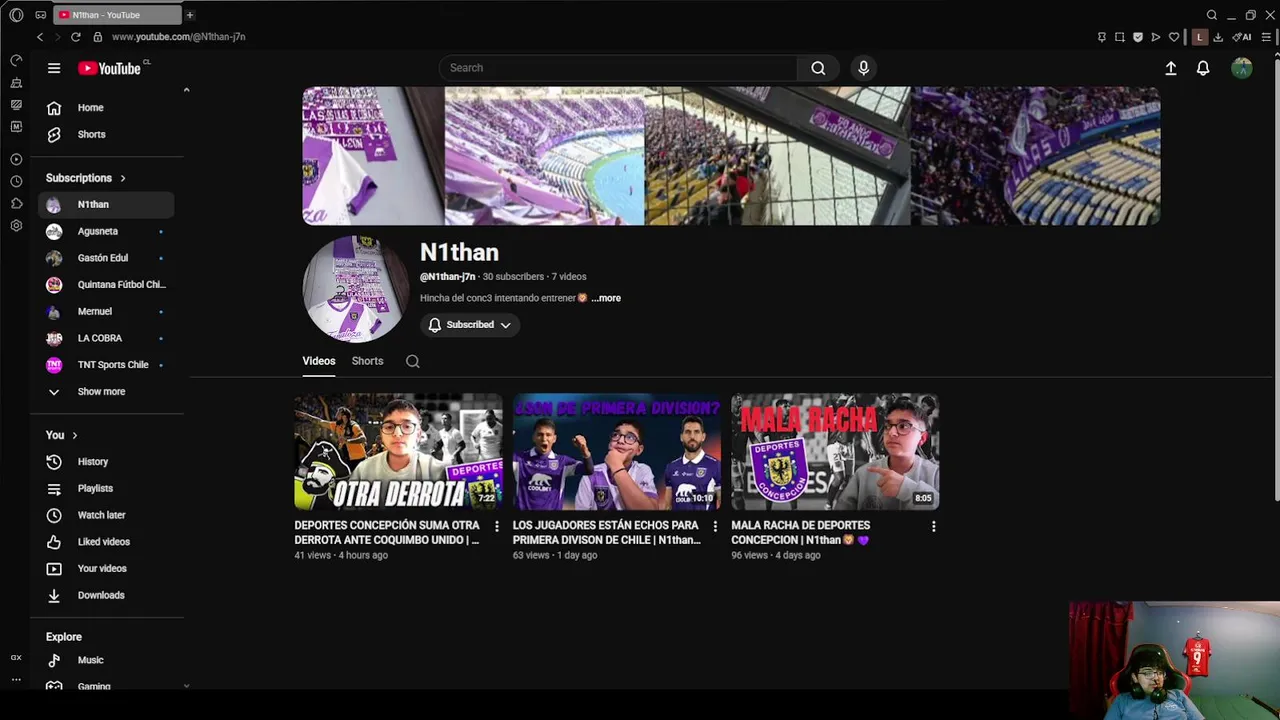Open the notifications bell
This screenshot has width=1280, height=720.
1203,68
